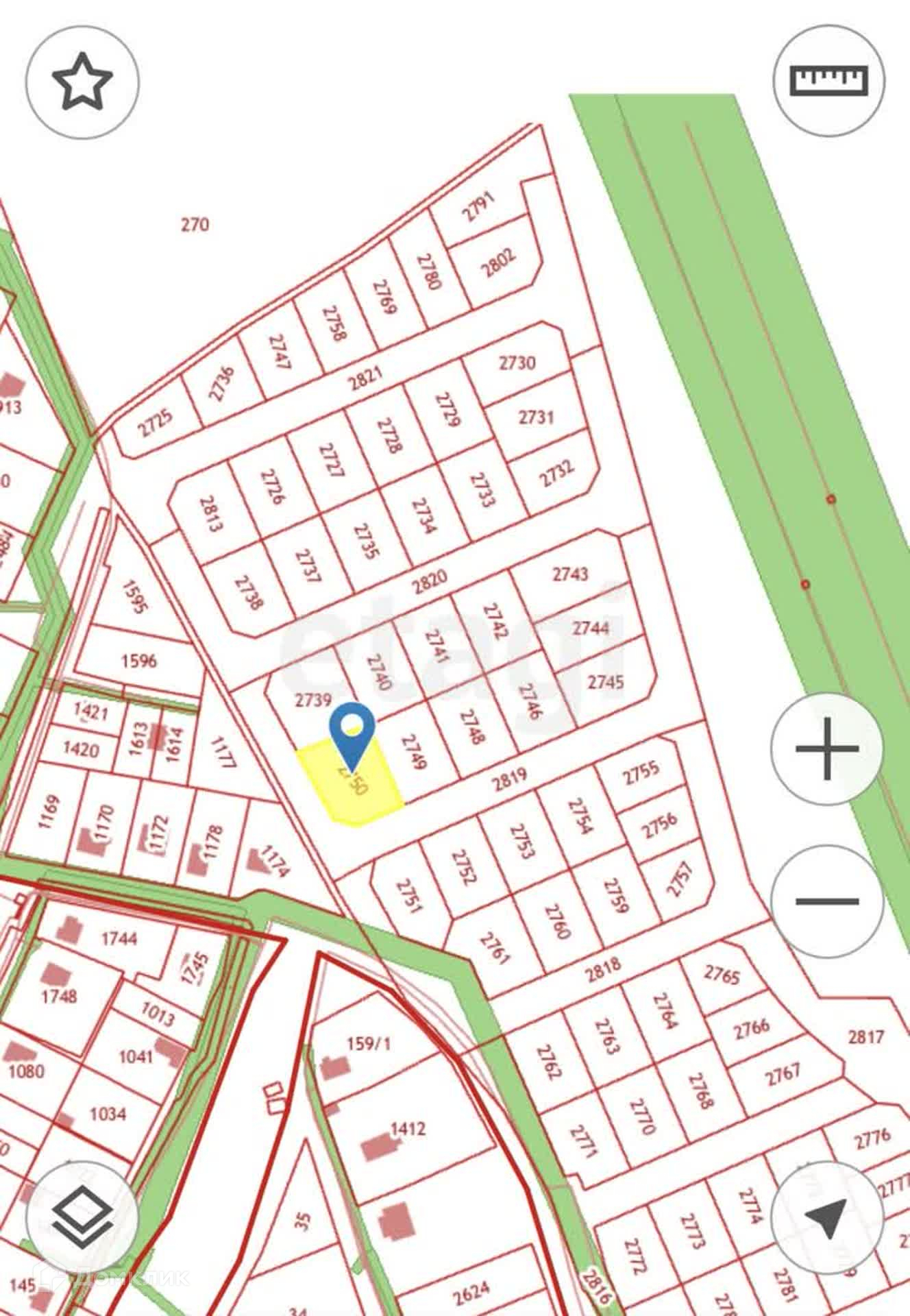Screen dimensions: 910x1316
Task: Add this place to favorites with the star
Action: (82, 82)
